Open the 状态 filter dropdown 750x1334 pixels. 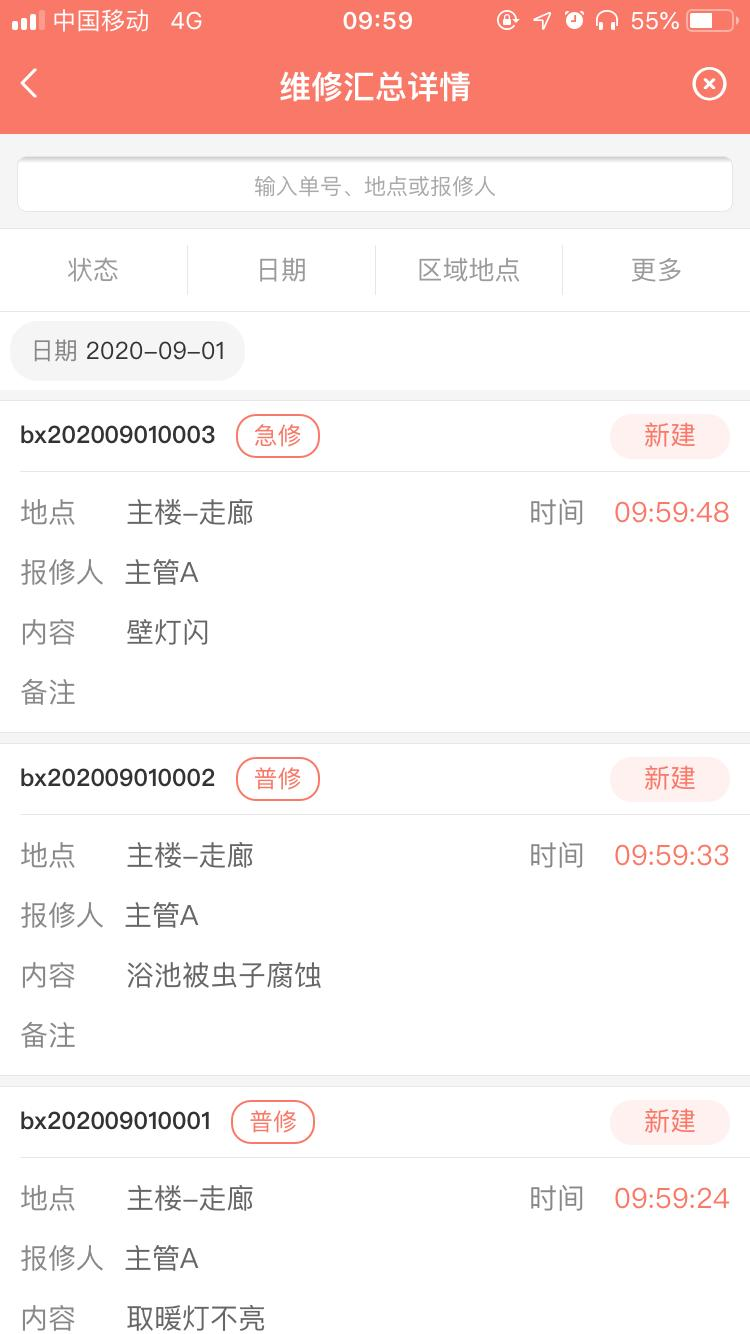(94, 270)
